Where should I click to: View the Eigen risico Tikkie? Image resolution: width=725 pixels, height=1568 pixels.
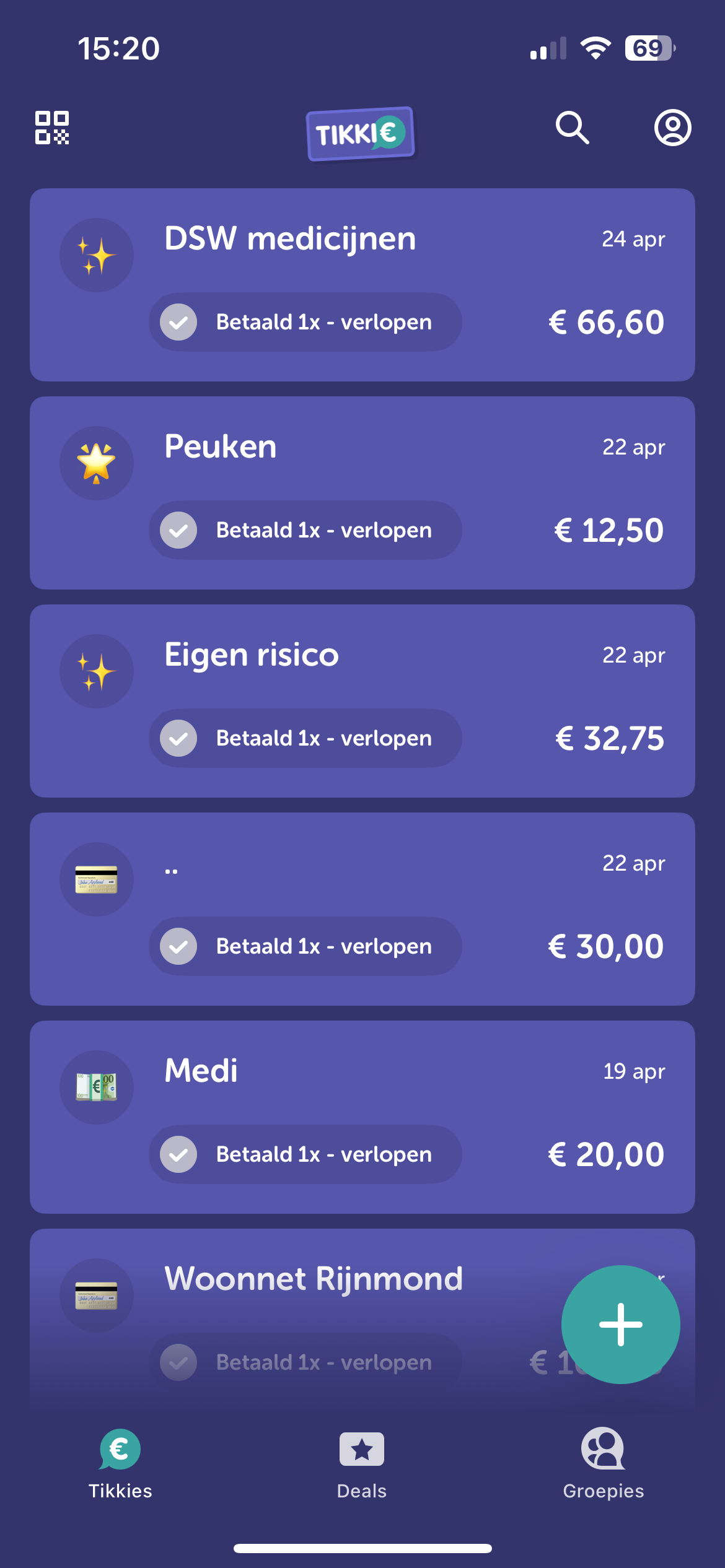click(x=362, y=701)
